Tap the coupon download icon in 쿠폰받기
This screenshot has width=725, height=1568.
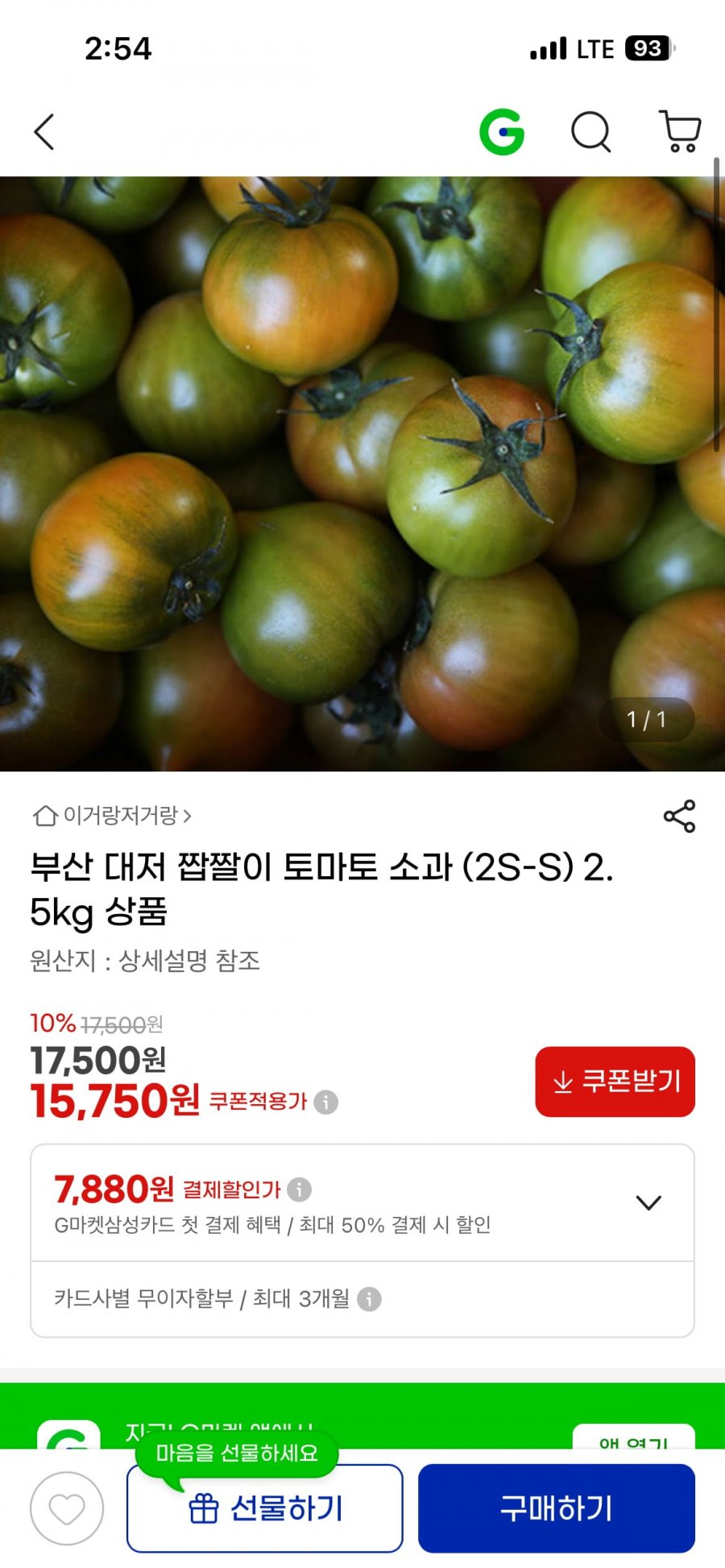tap(562, 1082)
